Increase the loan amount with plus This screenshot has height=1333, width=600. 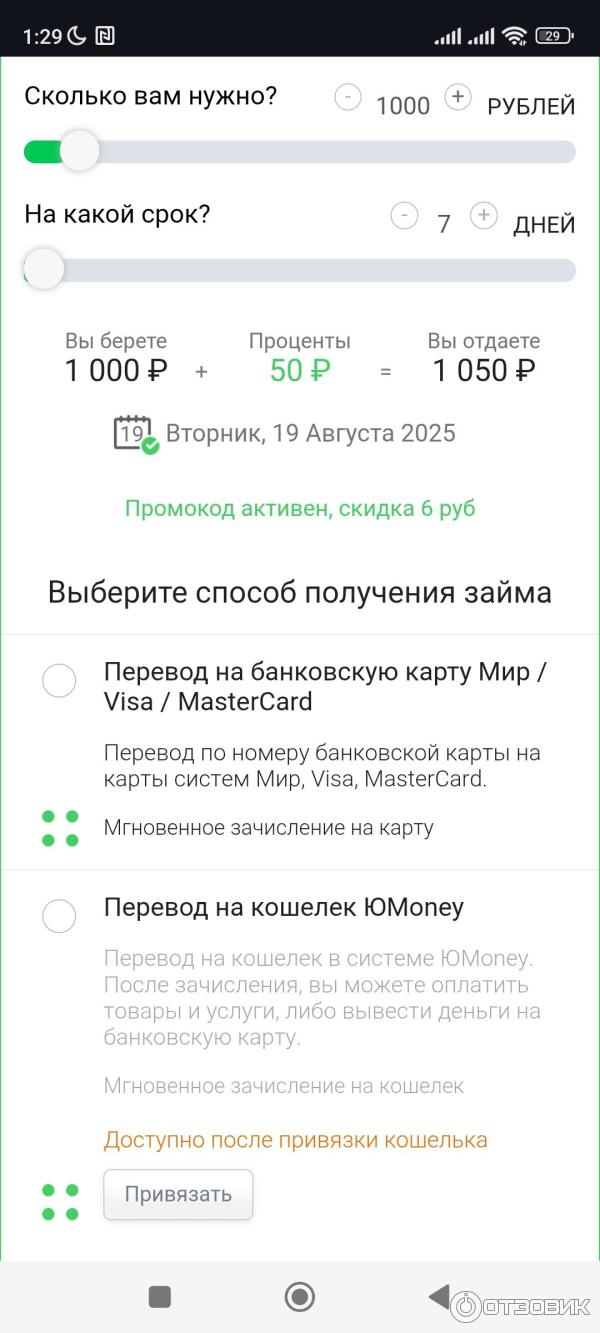click(x=458, y=97)
